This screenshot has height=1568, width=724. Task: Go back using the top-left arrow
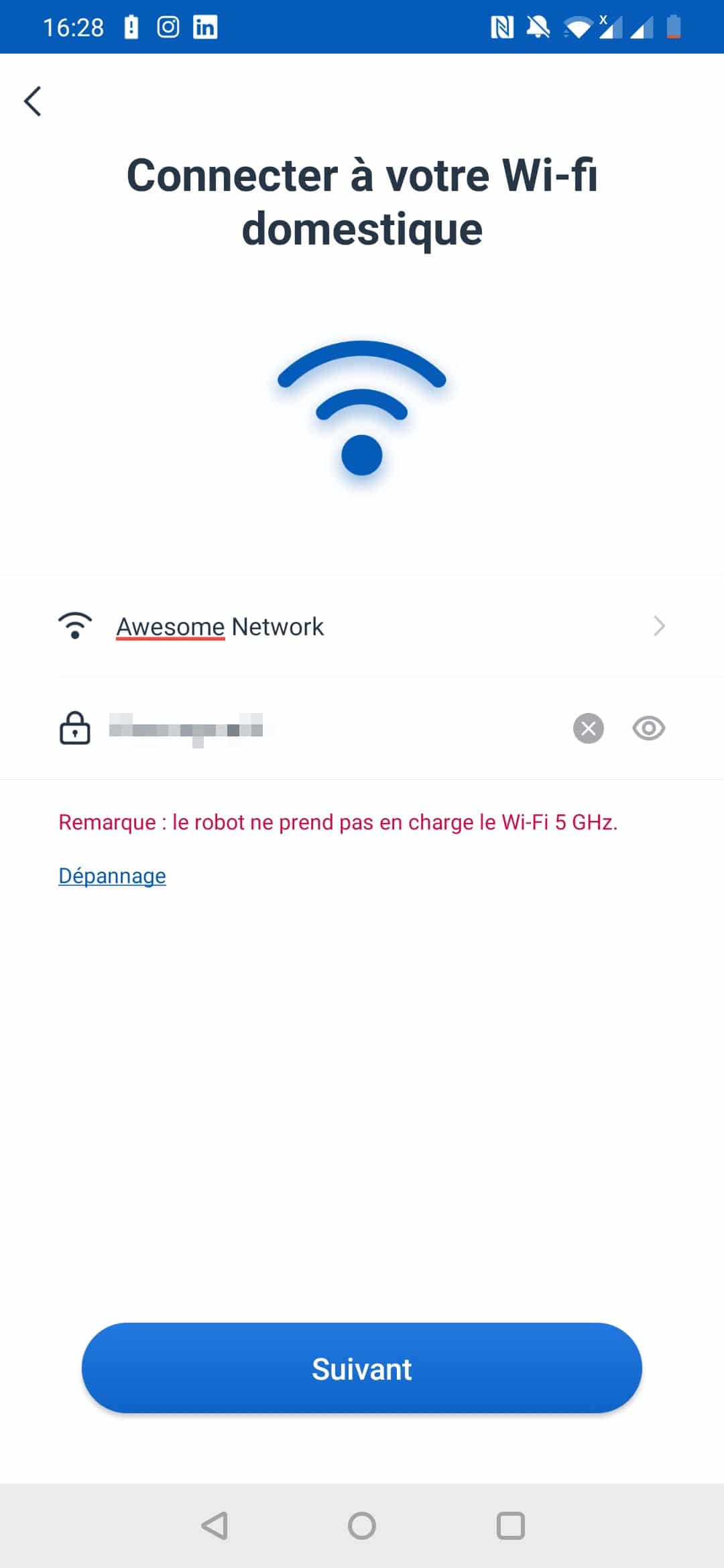pos(33,101)
